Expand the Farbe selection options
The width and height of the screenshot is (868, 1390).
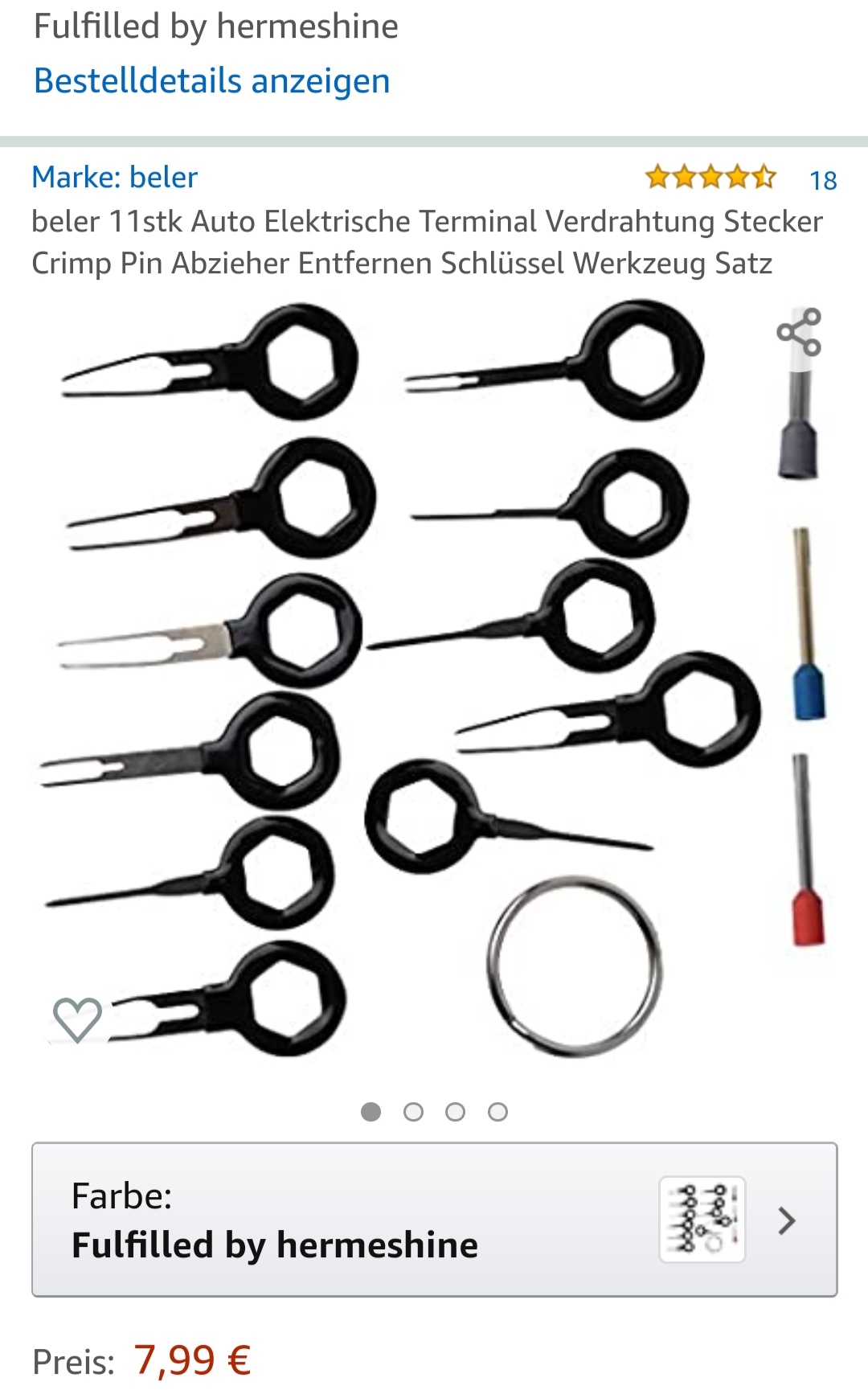[x=434, y=1220]
